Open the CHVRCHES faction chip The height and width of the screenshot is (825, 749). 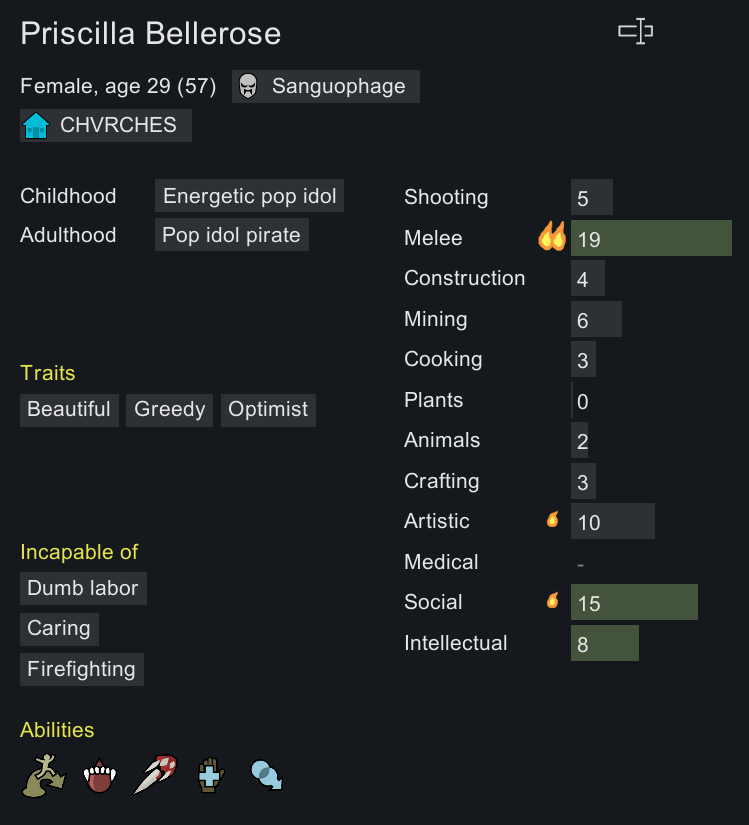[x=106, y=126]
